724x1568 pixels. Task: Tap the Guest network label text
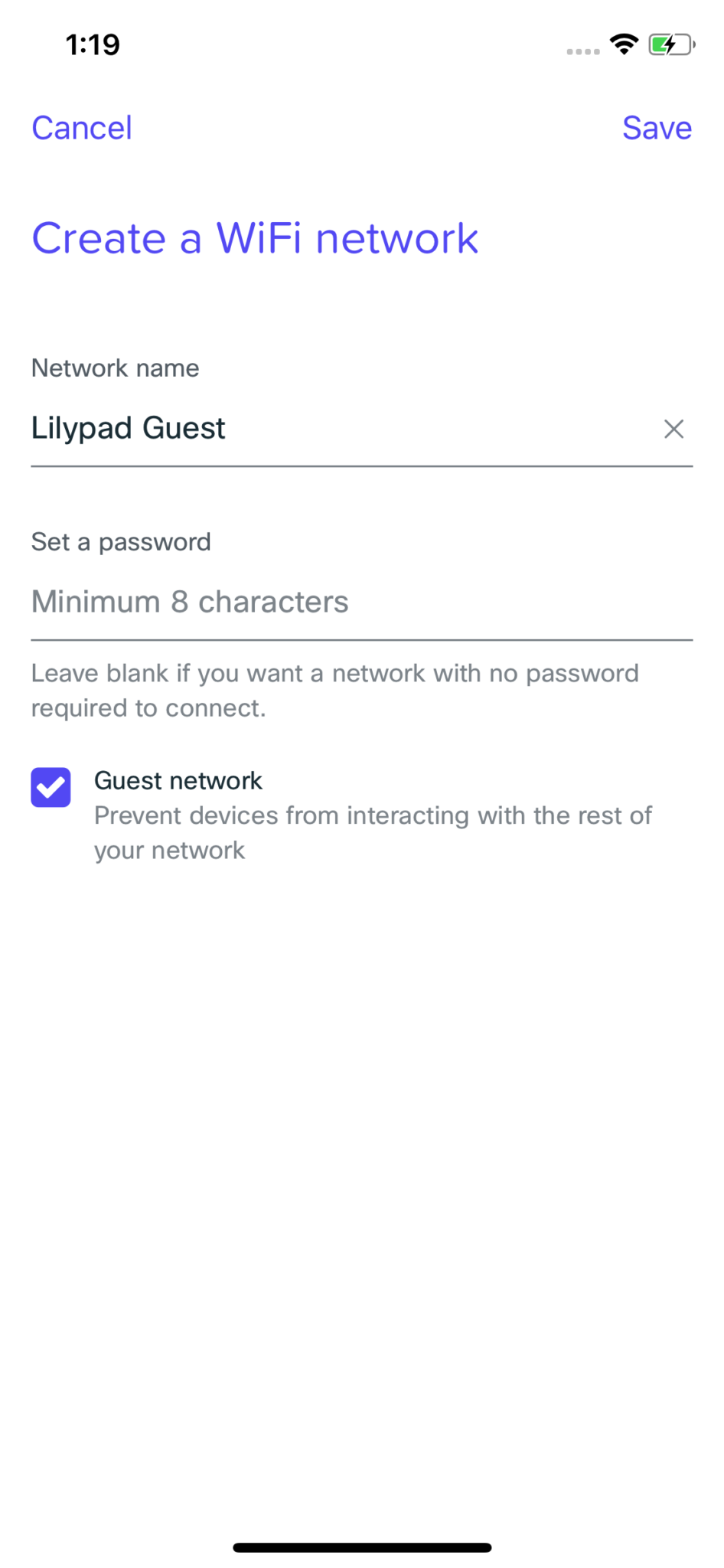[x=178, y=780]
